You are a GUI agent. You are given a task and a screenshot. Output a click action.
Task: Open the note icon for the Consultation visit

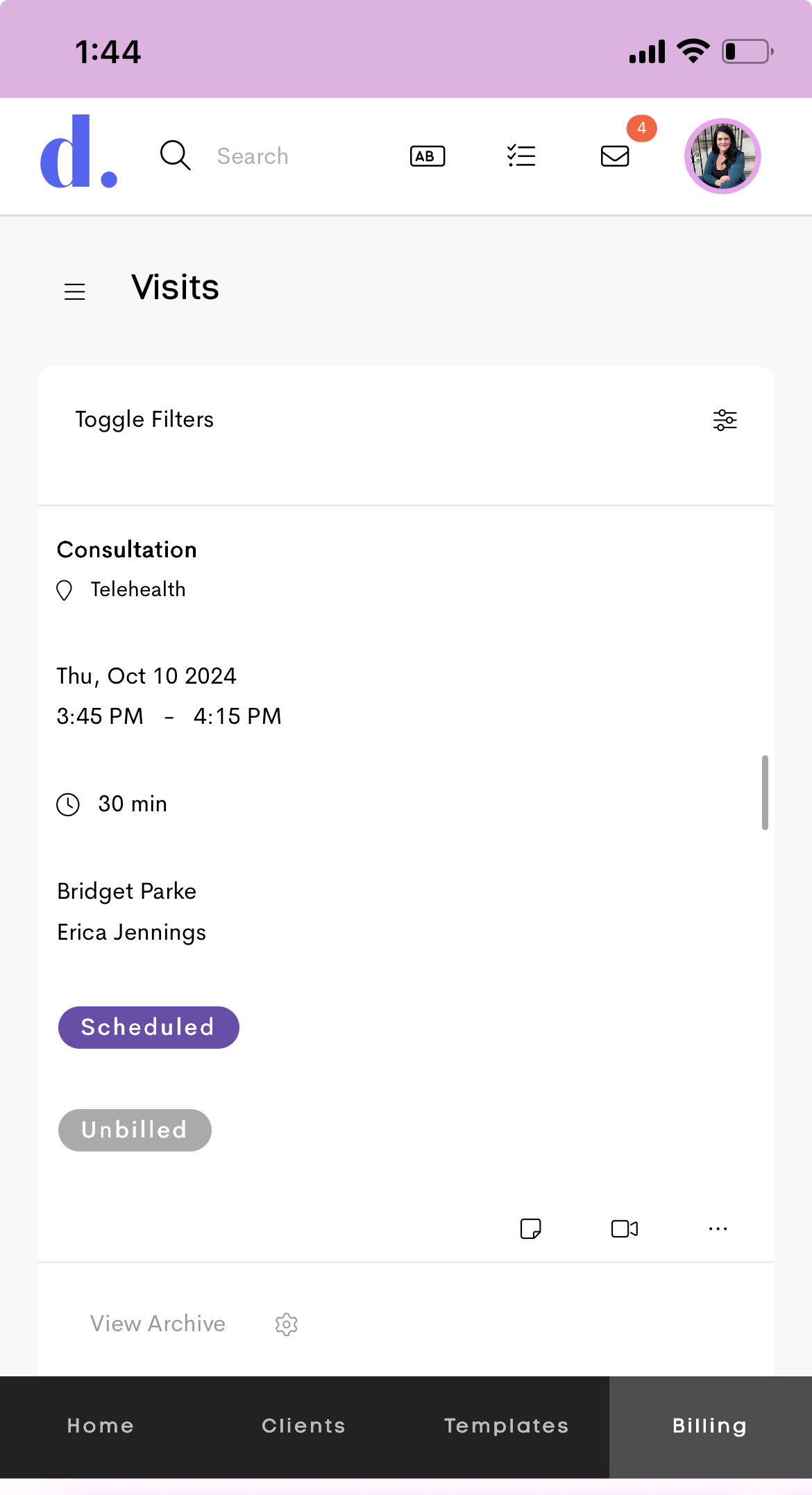531,1228
